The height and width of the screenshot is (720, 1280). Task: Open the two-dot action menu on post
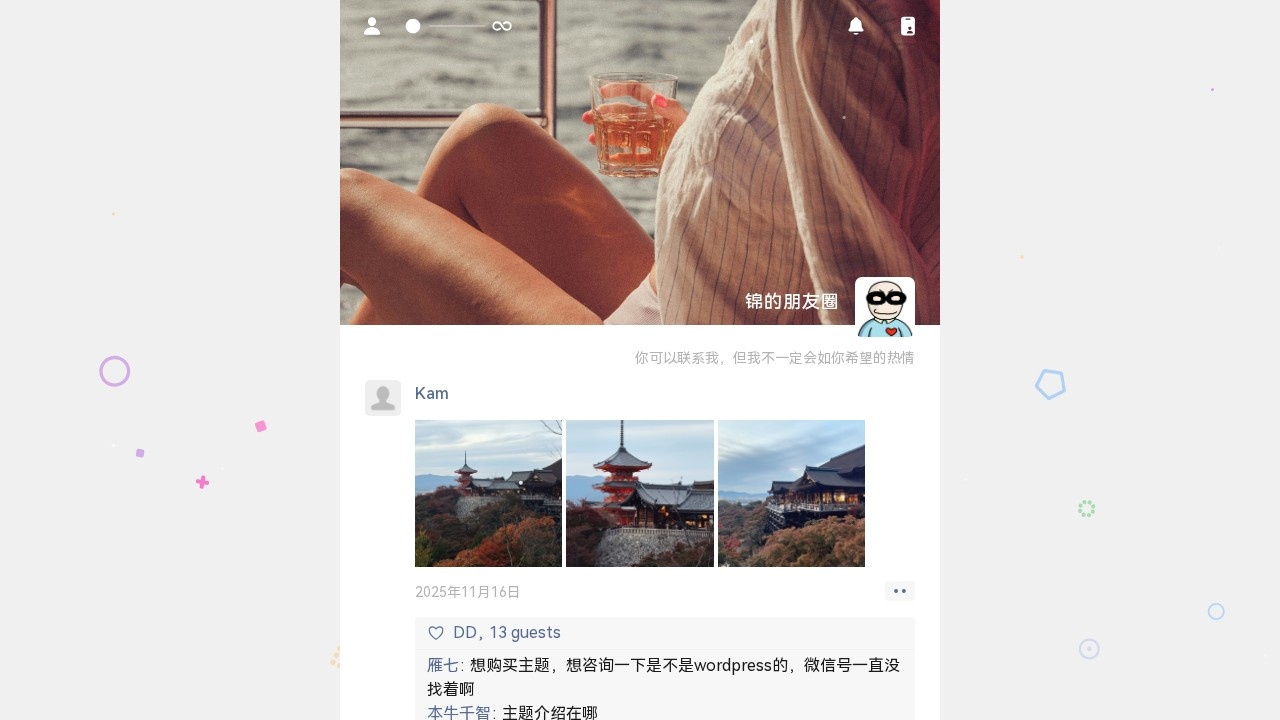coord(900,591)
